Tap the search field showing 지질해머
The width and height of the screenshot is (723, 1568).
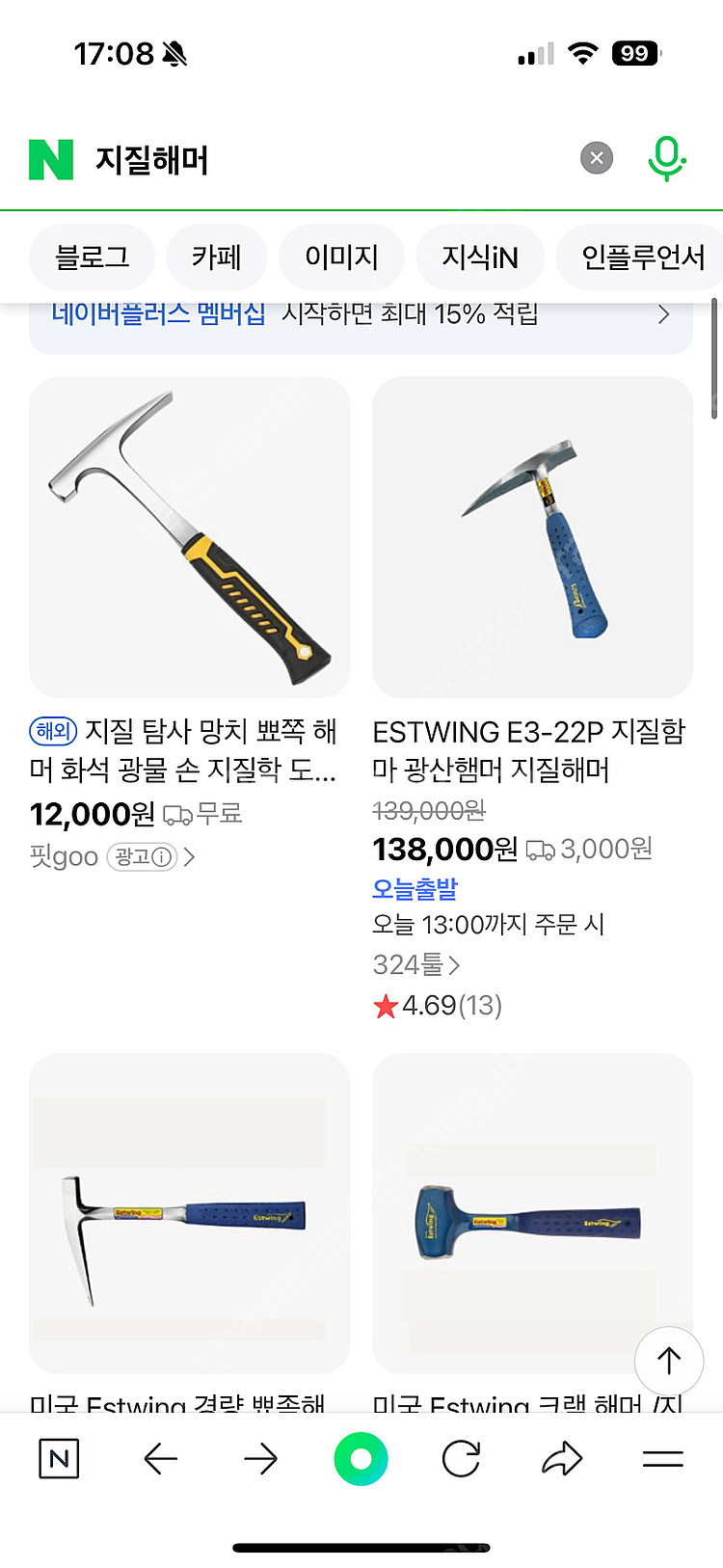pyautogui.click(x=328, y=159)
